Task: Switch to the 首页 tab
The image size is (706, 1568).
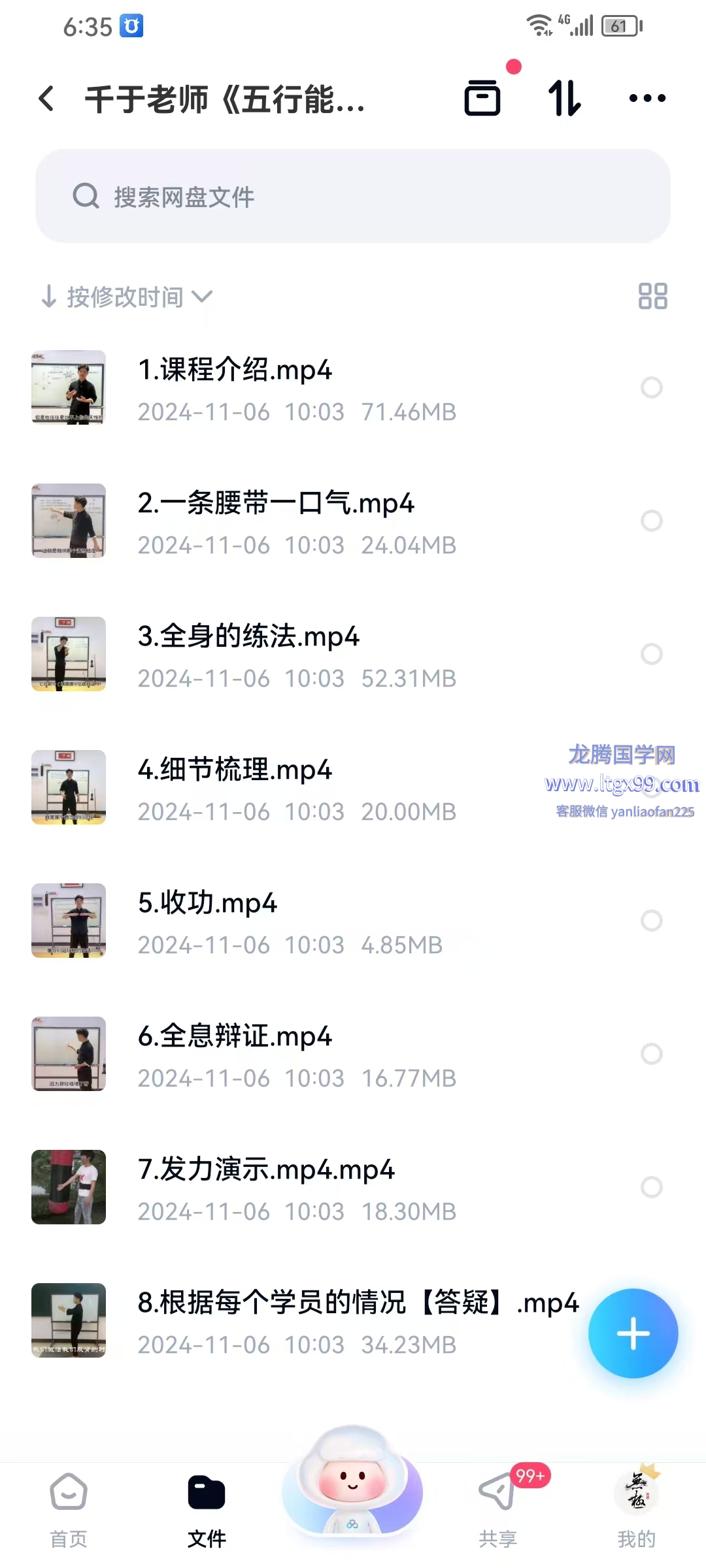Action: point(69,1511)
